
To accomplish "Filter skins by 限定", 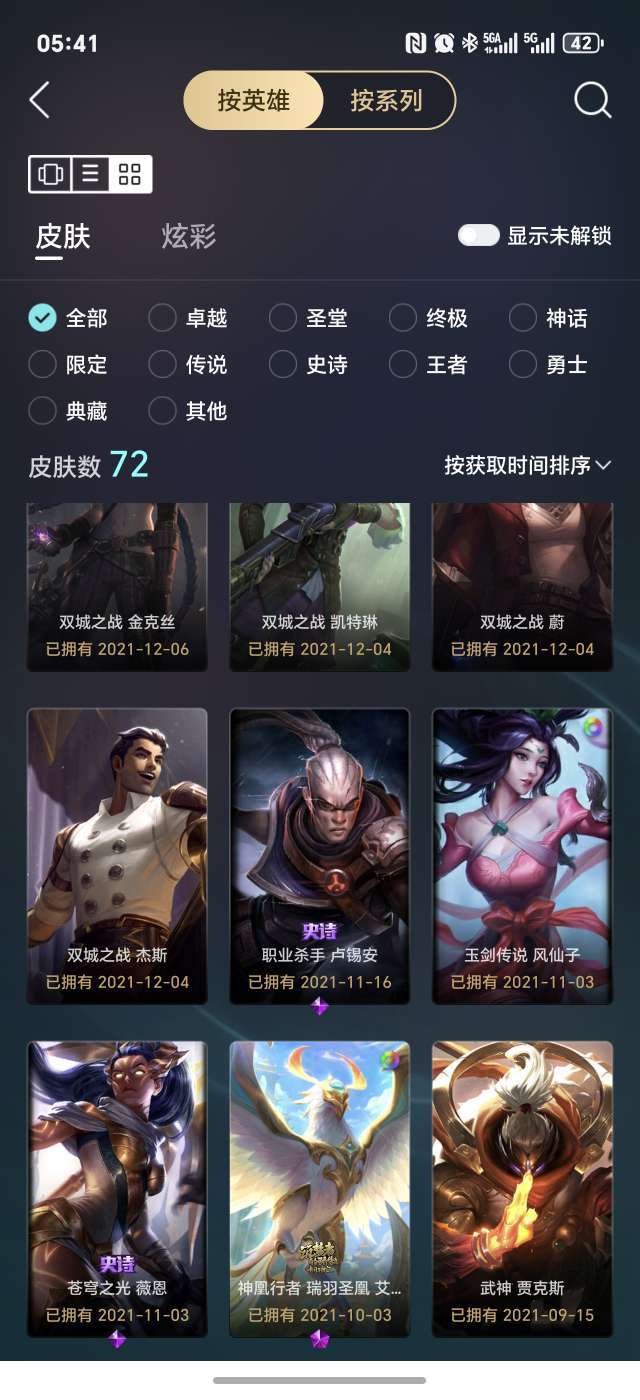I will coord(68,364).
